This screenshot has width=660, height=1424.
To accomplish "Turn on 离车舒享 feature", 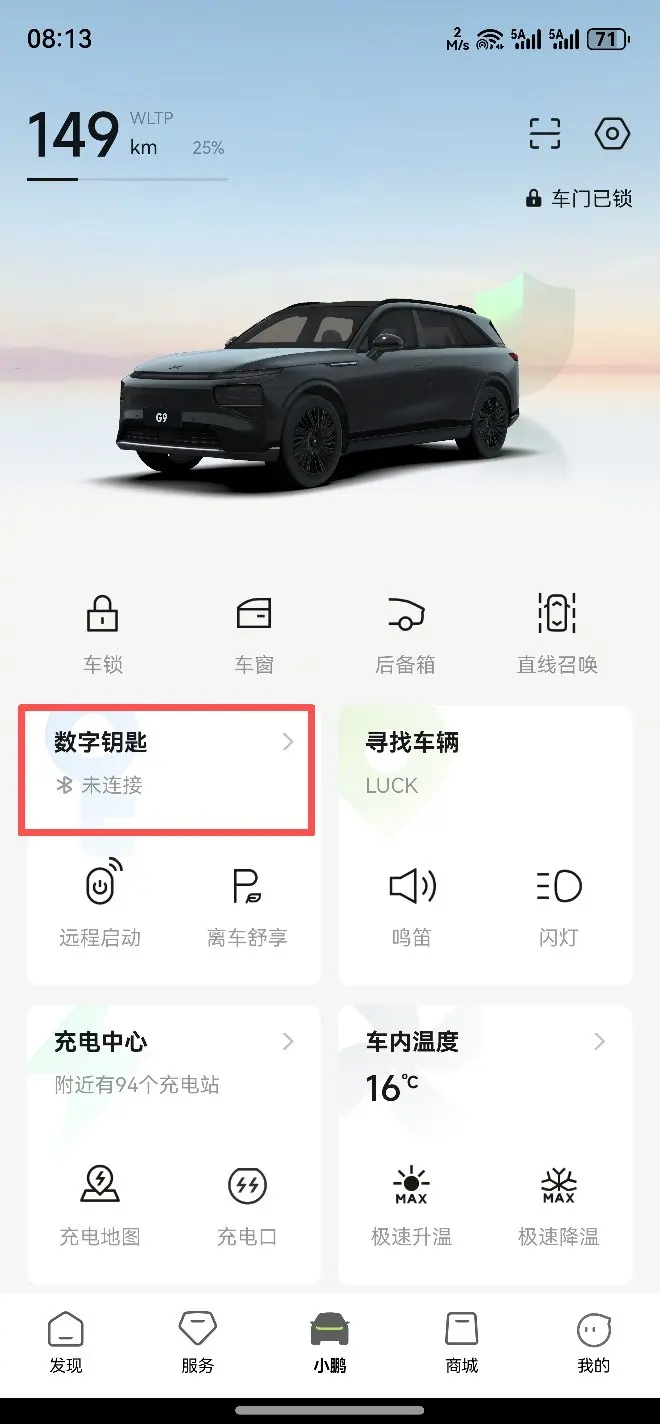I will (x=247, y=905).
